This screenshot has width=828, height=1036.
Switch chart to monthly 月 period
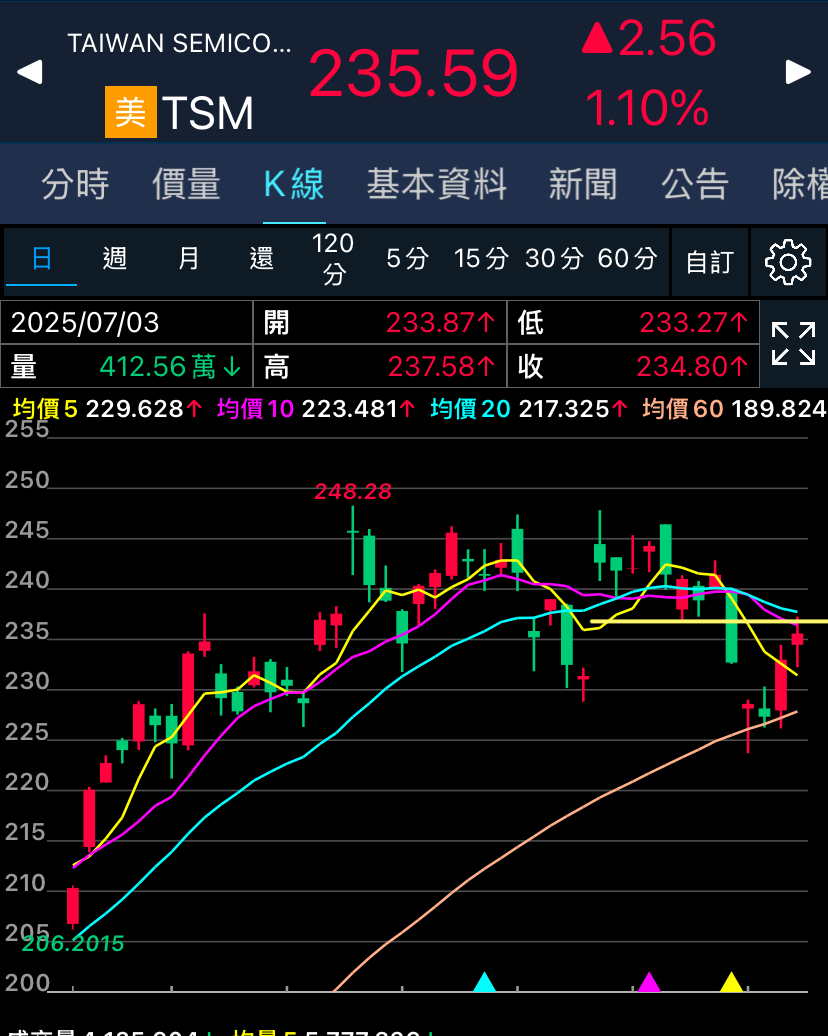pos(188,258)
